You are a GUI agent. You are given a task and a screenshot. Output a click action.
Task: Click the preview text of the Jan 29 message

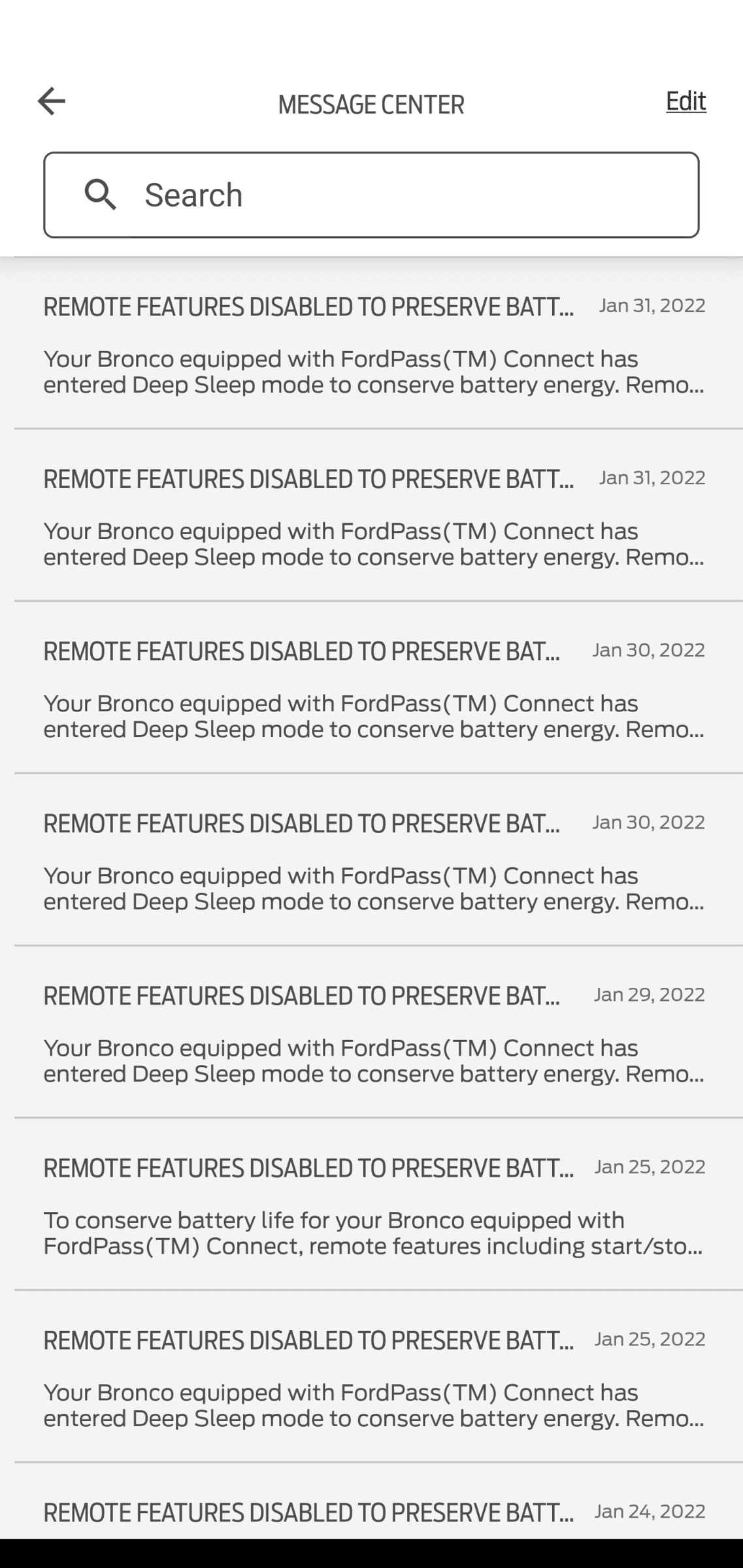[372, 1060]
